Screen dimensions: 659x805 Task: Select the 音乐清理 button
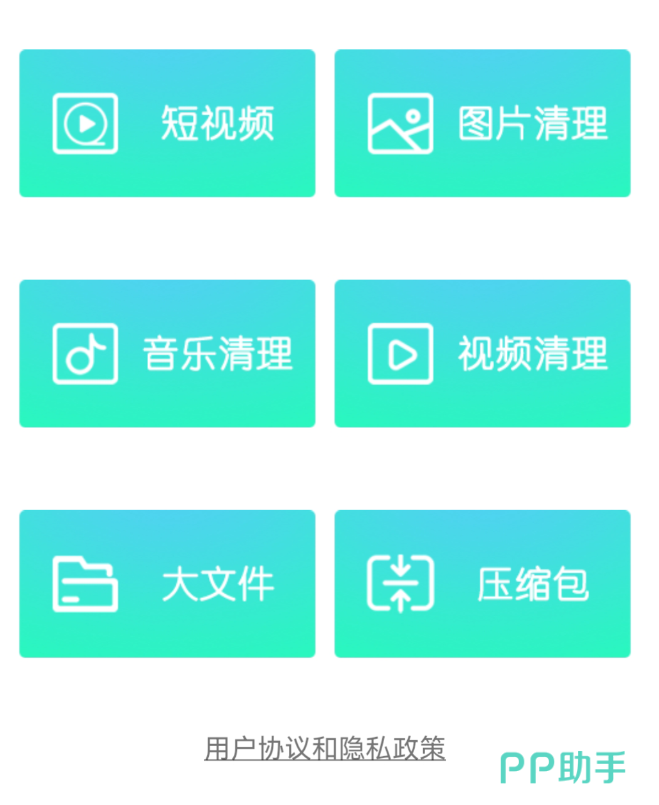[x=167, y=353]
